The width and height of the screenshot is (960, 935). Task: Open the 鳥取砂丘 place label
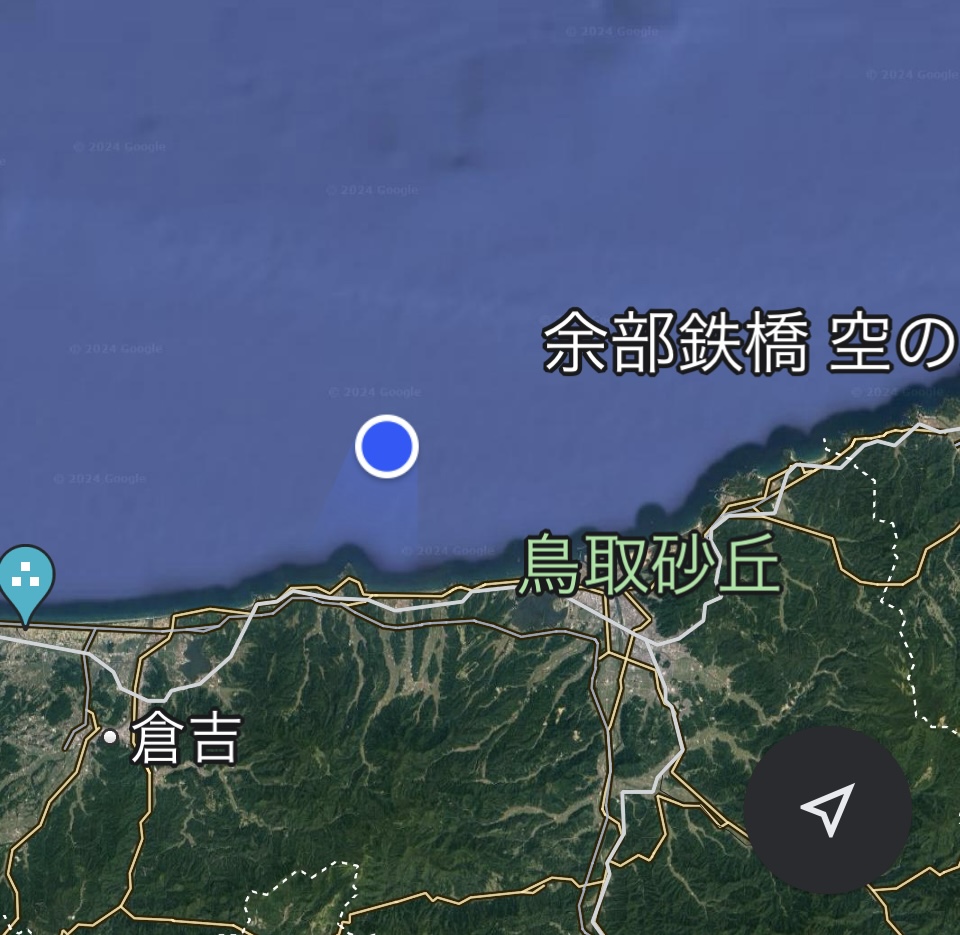tap(649, 565)
